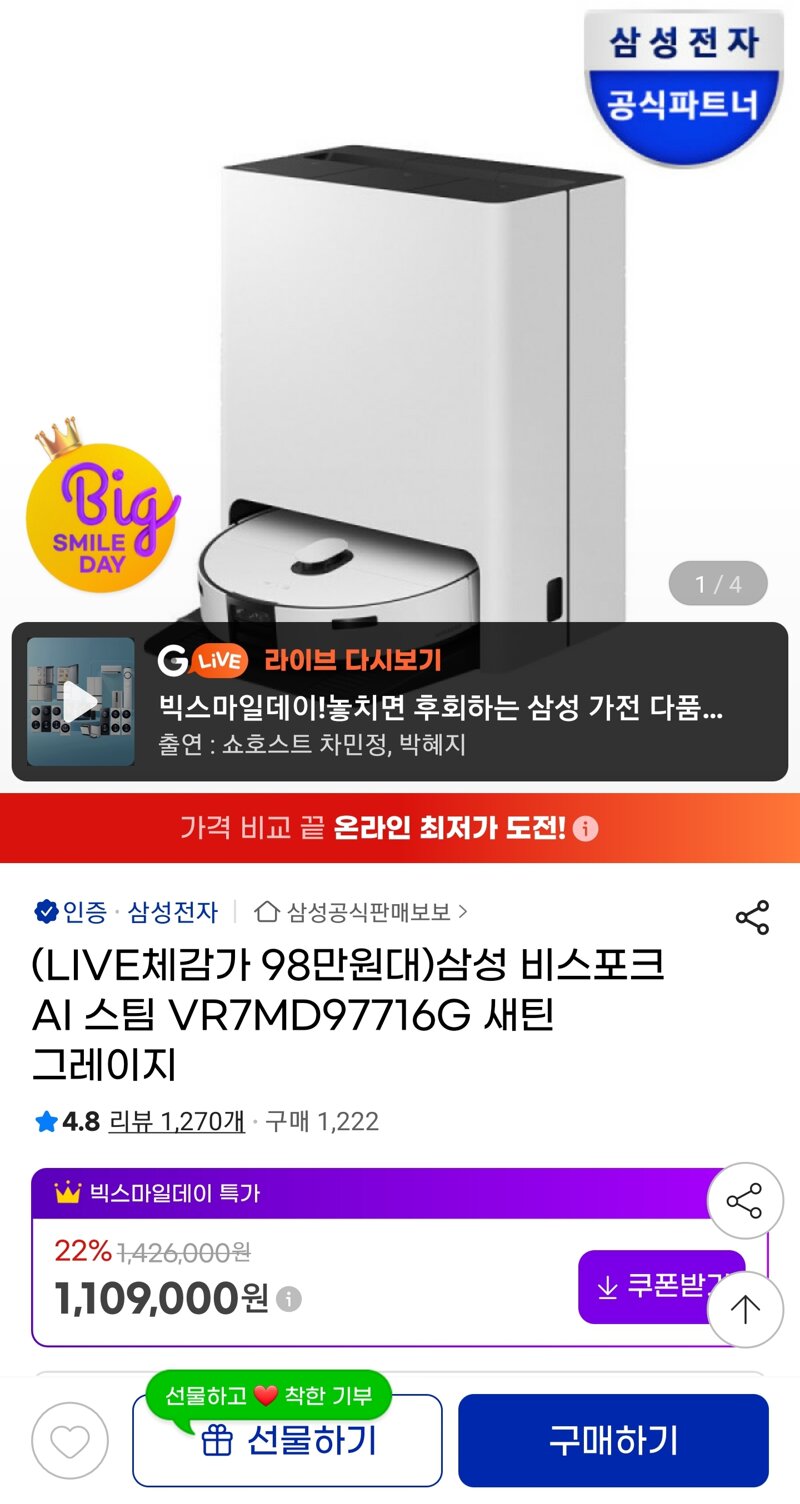Image resolution: width=800 pixels, height=1504 pixels.
Task: Play the G LIVE replay video banner
Action: [x=400, y=701]
